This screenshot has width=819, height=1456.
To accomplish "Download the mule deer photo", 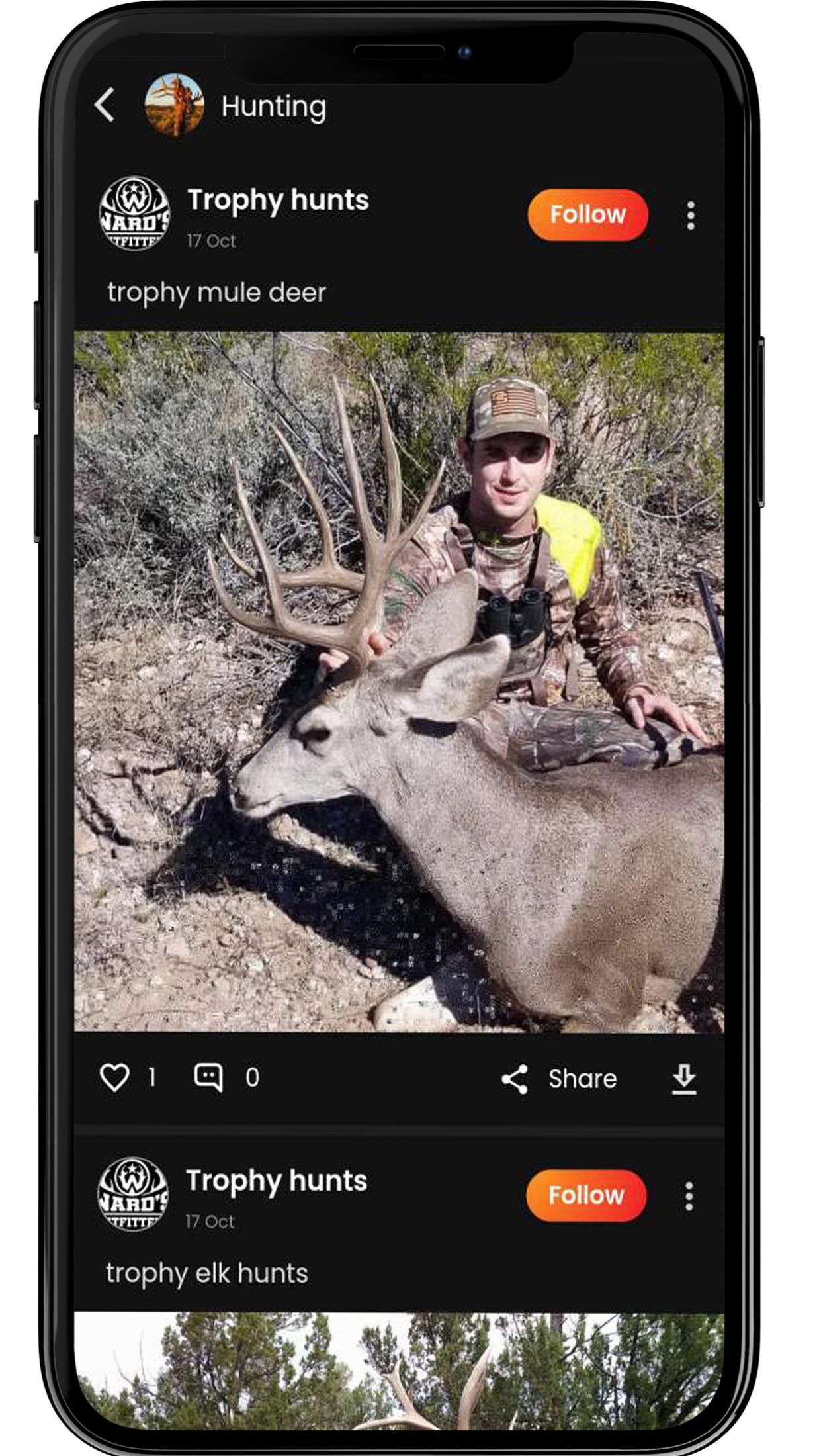I will pos(683,1079).
